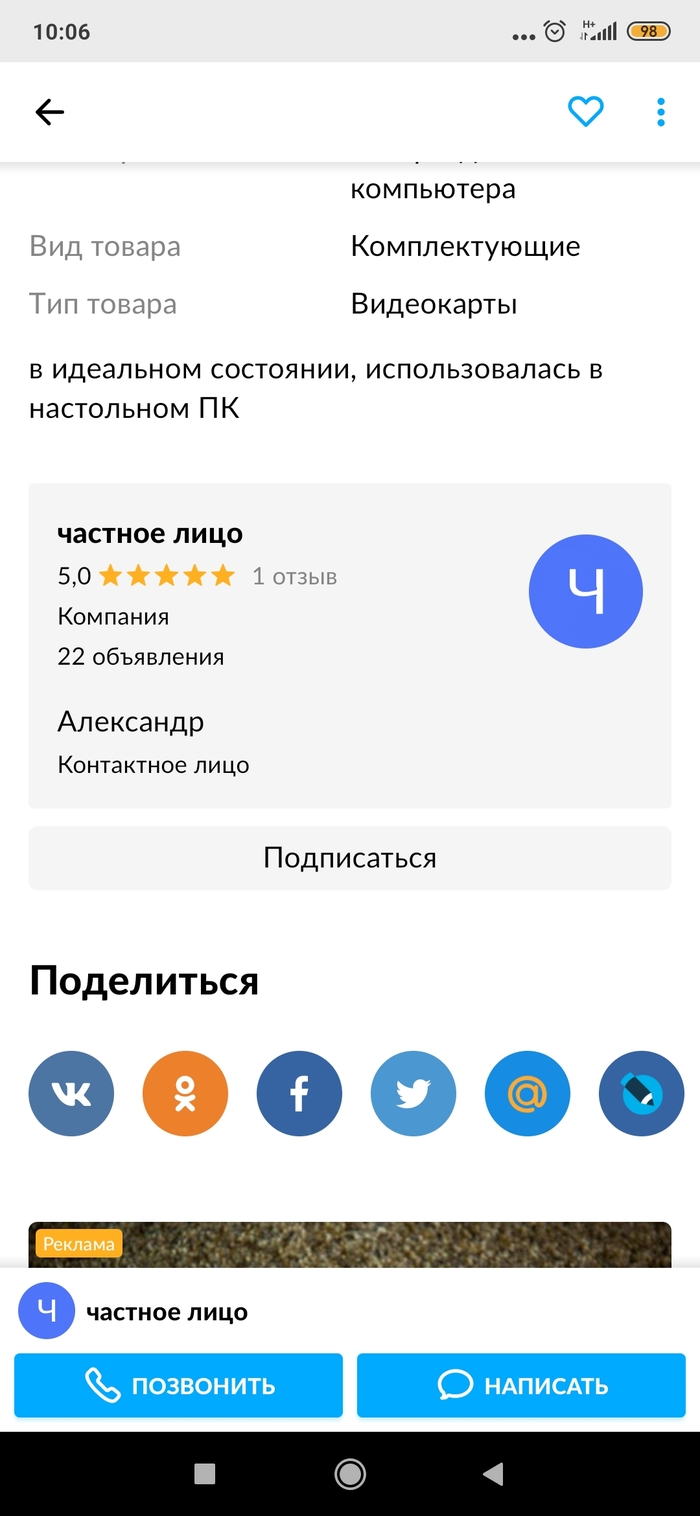Share the listing on Twitter
Screen dimensions: 700x1516
pyautogui.click(x=413, y=1093)
